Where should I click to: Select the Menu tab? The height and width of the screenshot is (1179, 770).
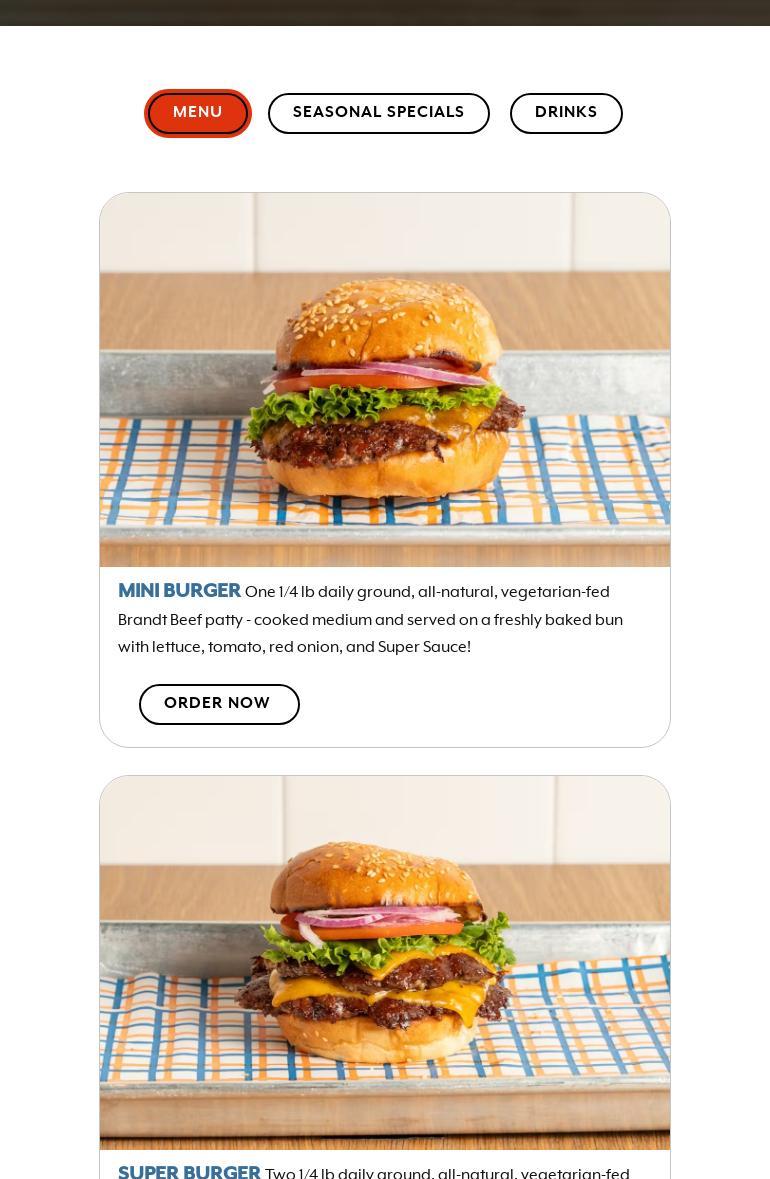click(x=197, y=113)
